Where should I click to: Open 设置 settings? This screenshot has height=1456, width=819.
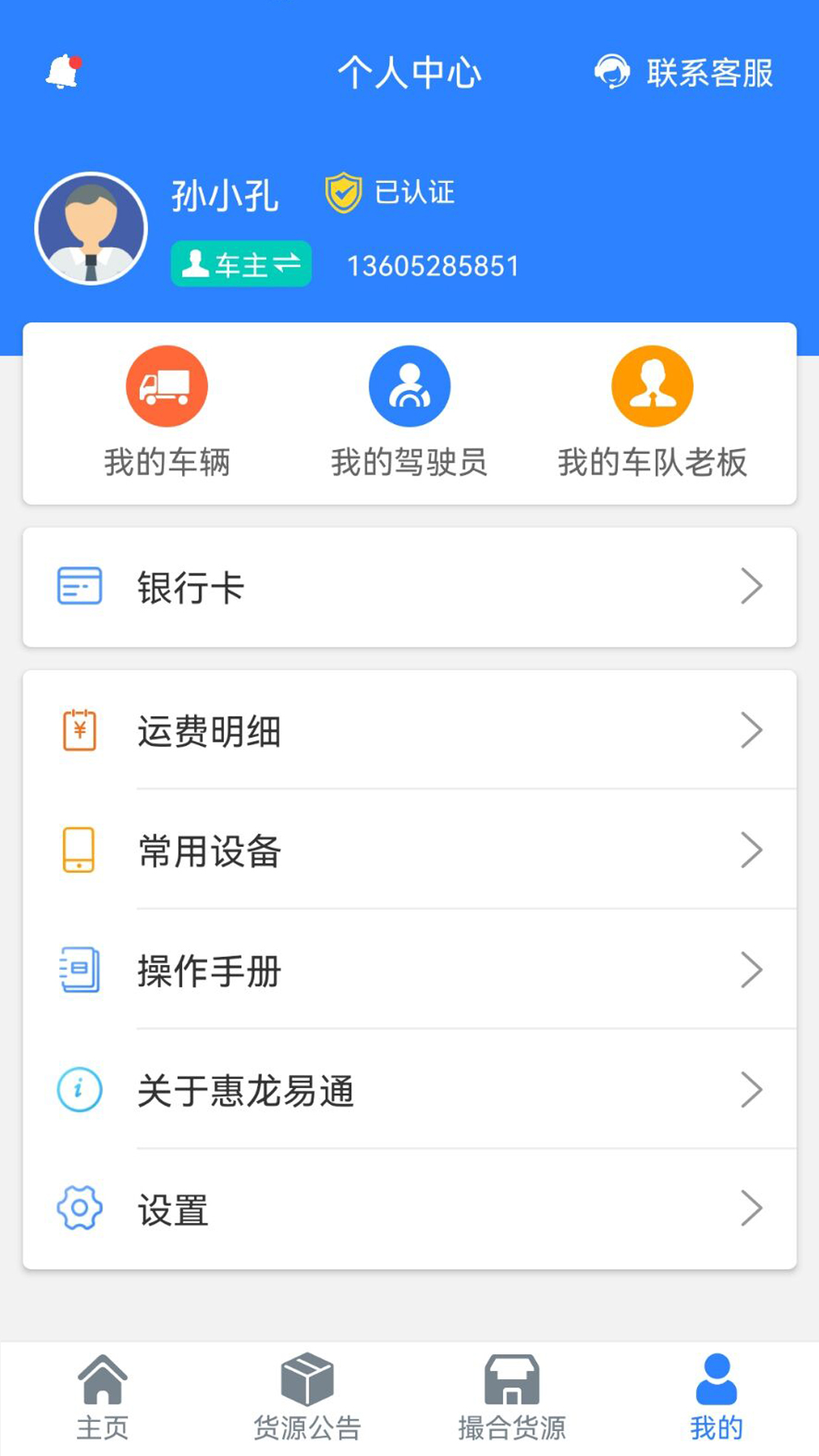409,1209
